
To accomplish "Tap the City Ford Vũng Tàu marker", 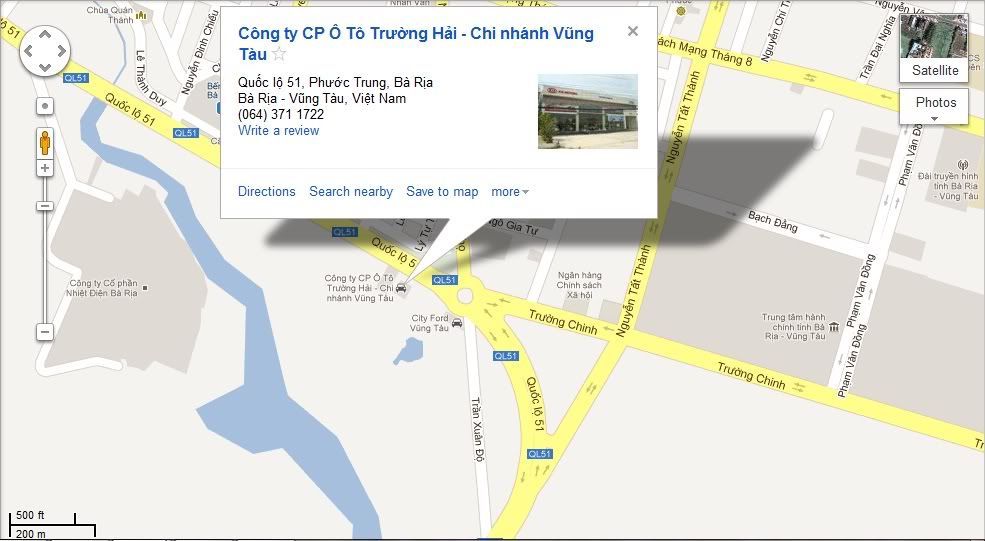I will click(457, 323).
